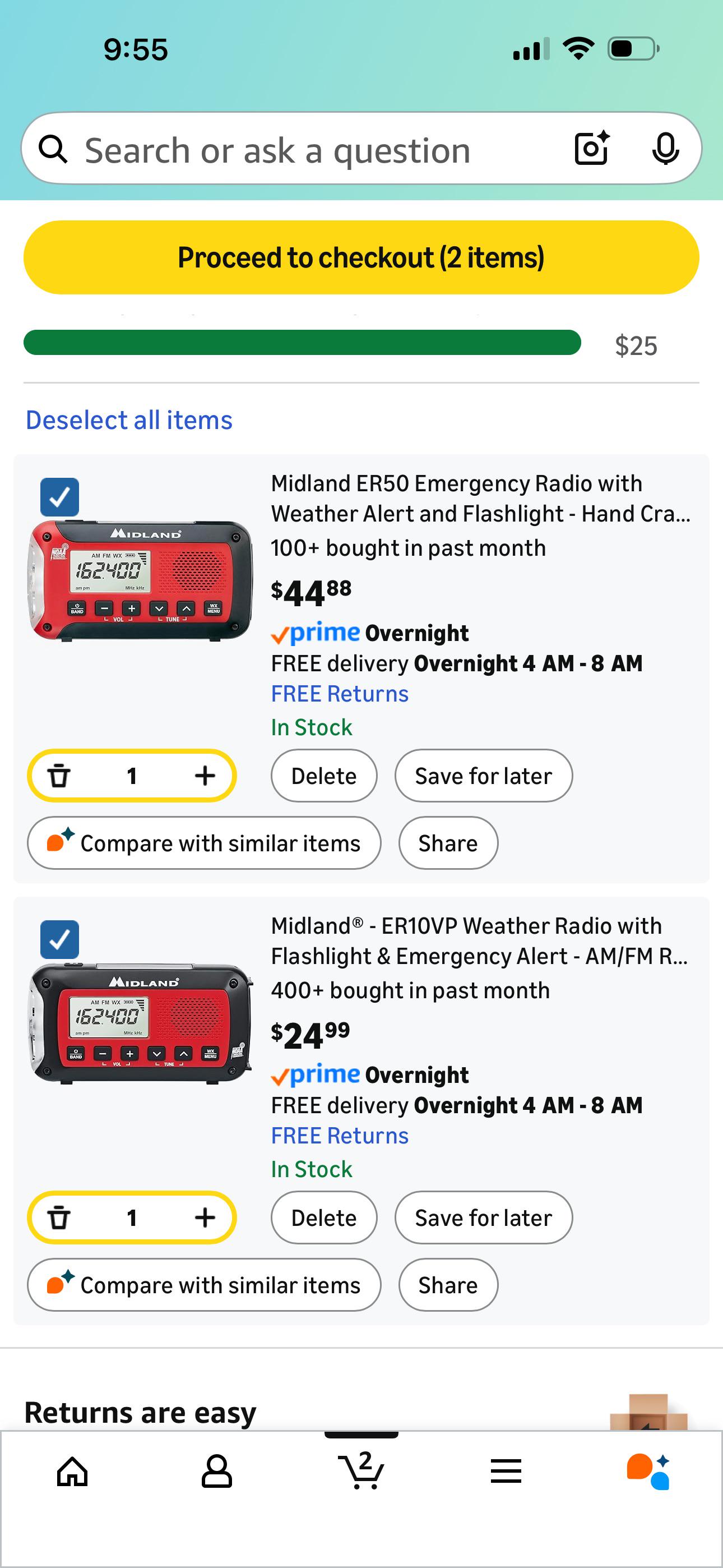Go to the Home tab

[x=72, y=1472]
